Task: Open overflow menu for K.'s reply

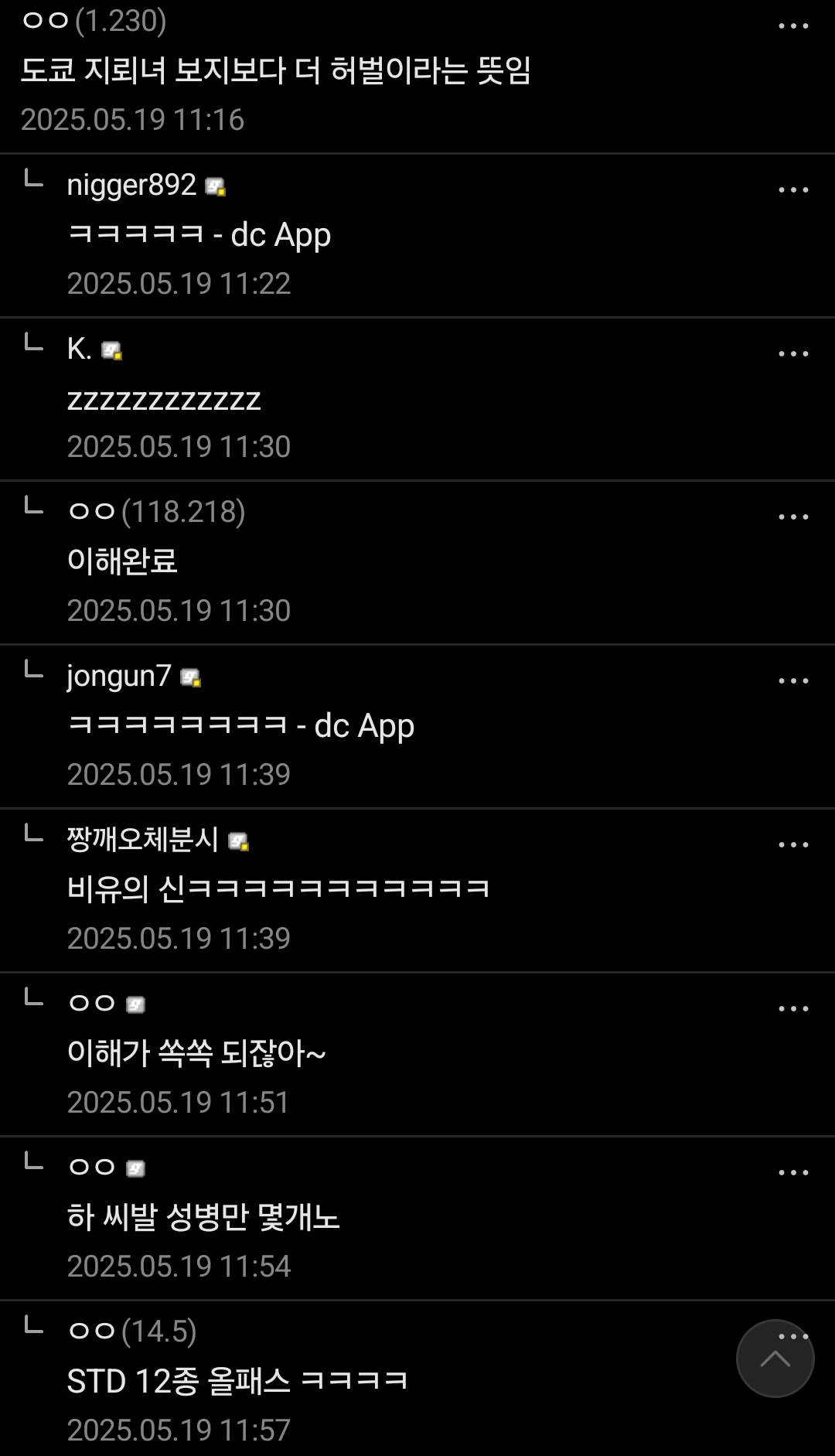Action: point(793,354)
